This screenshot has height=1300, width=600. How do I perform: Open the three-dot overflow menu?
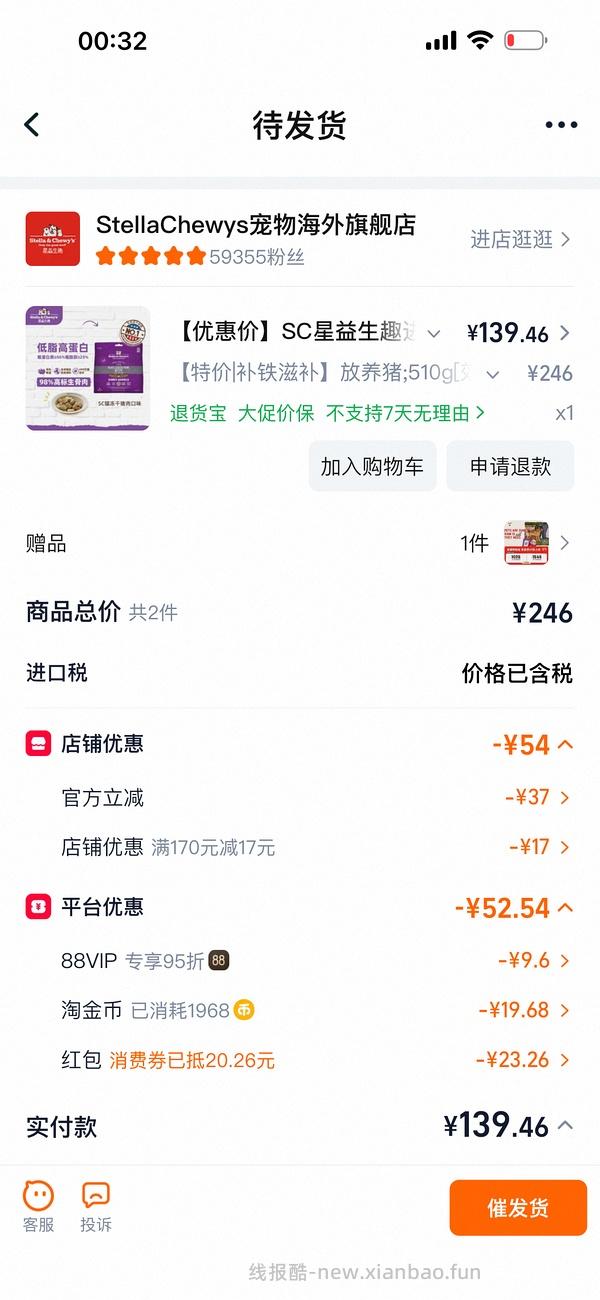[x=561, y=125]
